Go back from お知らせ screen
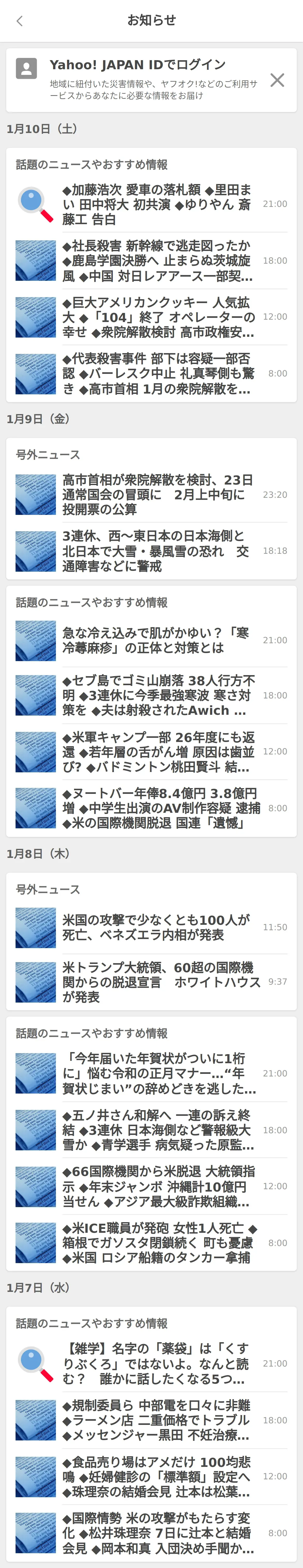The height and width of the screenshot is (1568, 303). point(19,21)
